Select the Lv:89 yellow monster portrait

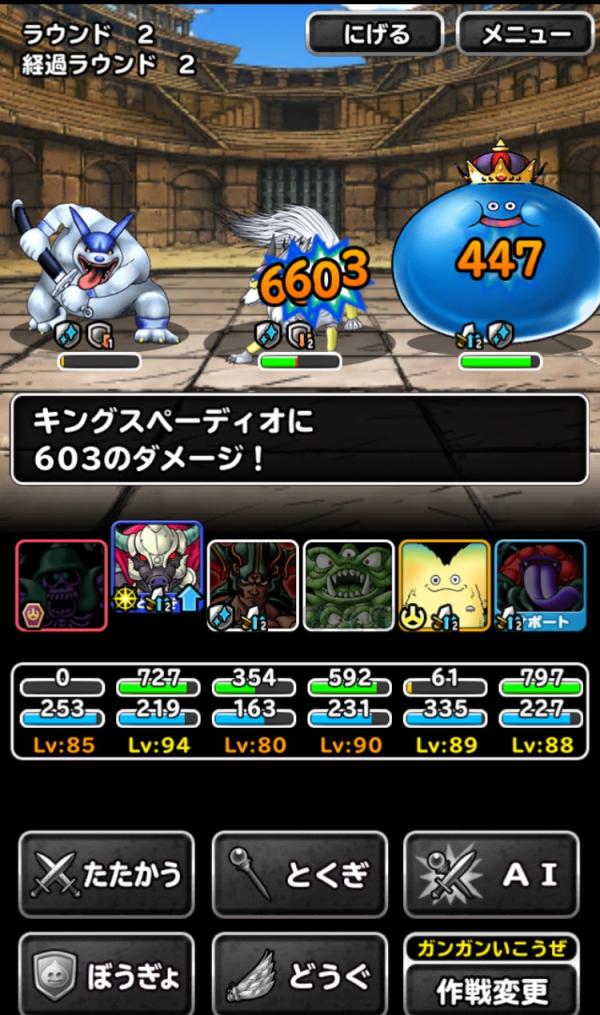444,585
